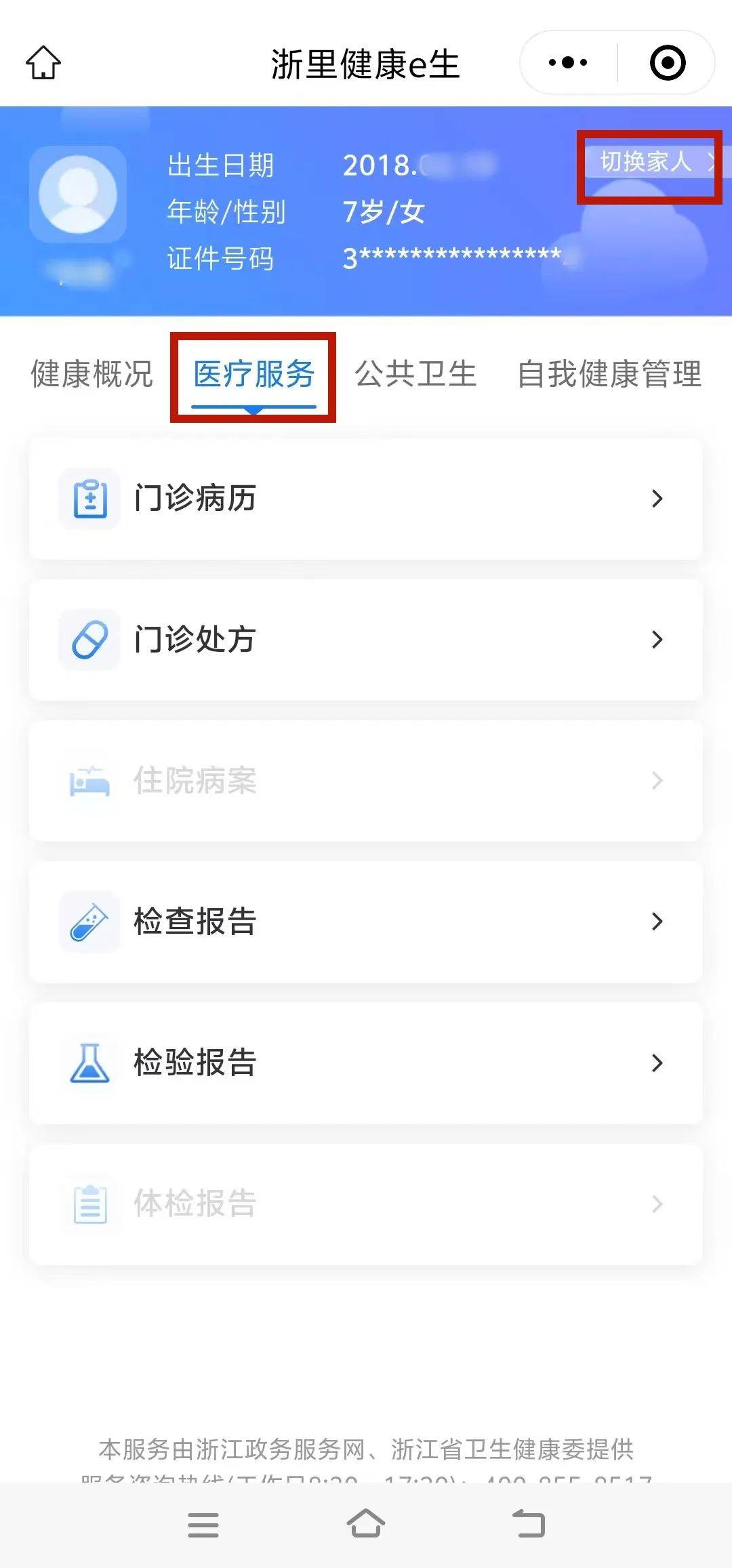The width and height of the screenshot is (732, 1568).
Task: Open the three-dot more menu
Action: pyautogui.click(x=568, y=63)
